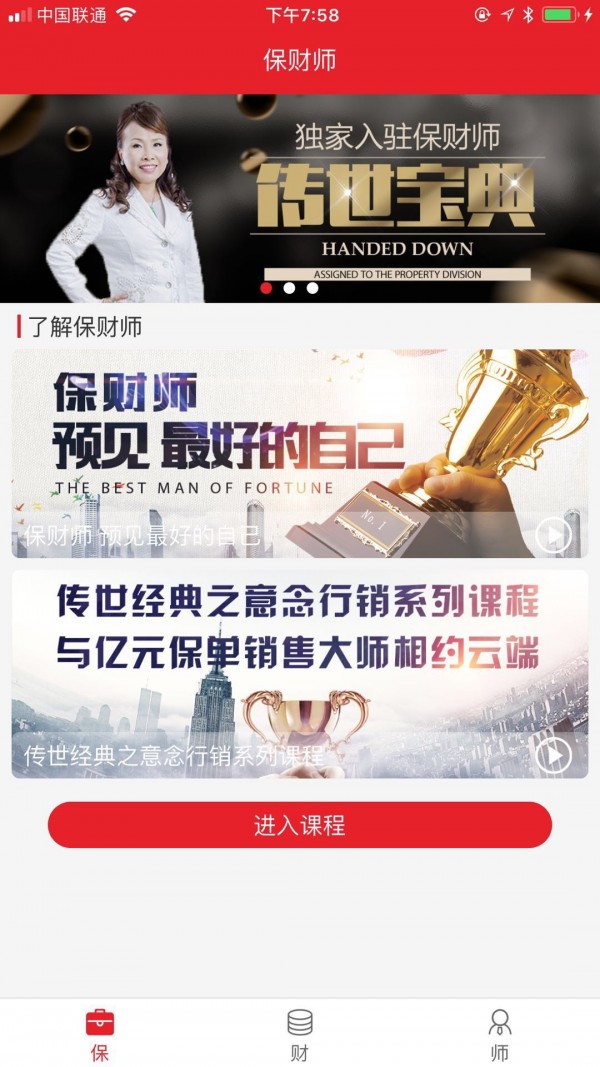Select the second banner page indicator dot

point(289,288)
